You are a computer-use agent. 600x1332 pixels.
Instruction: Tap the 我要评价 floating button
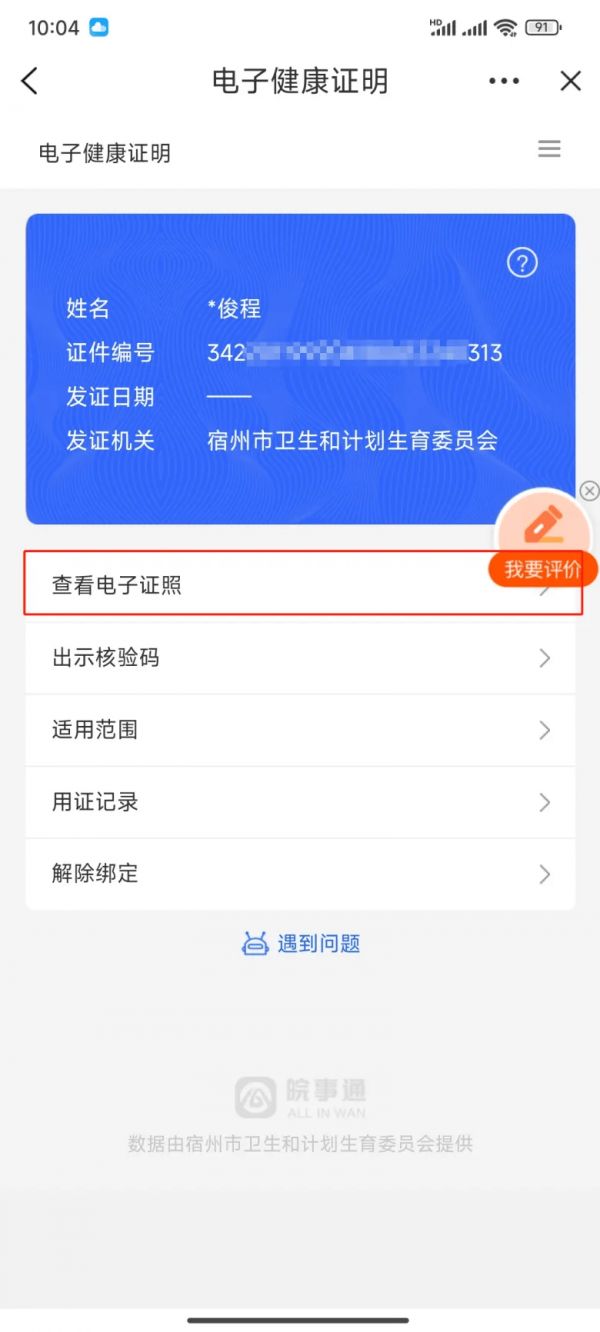[x=543, y=540]
